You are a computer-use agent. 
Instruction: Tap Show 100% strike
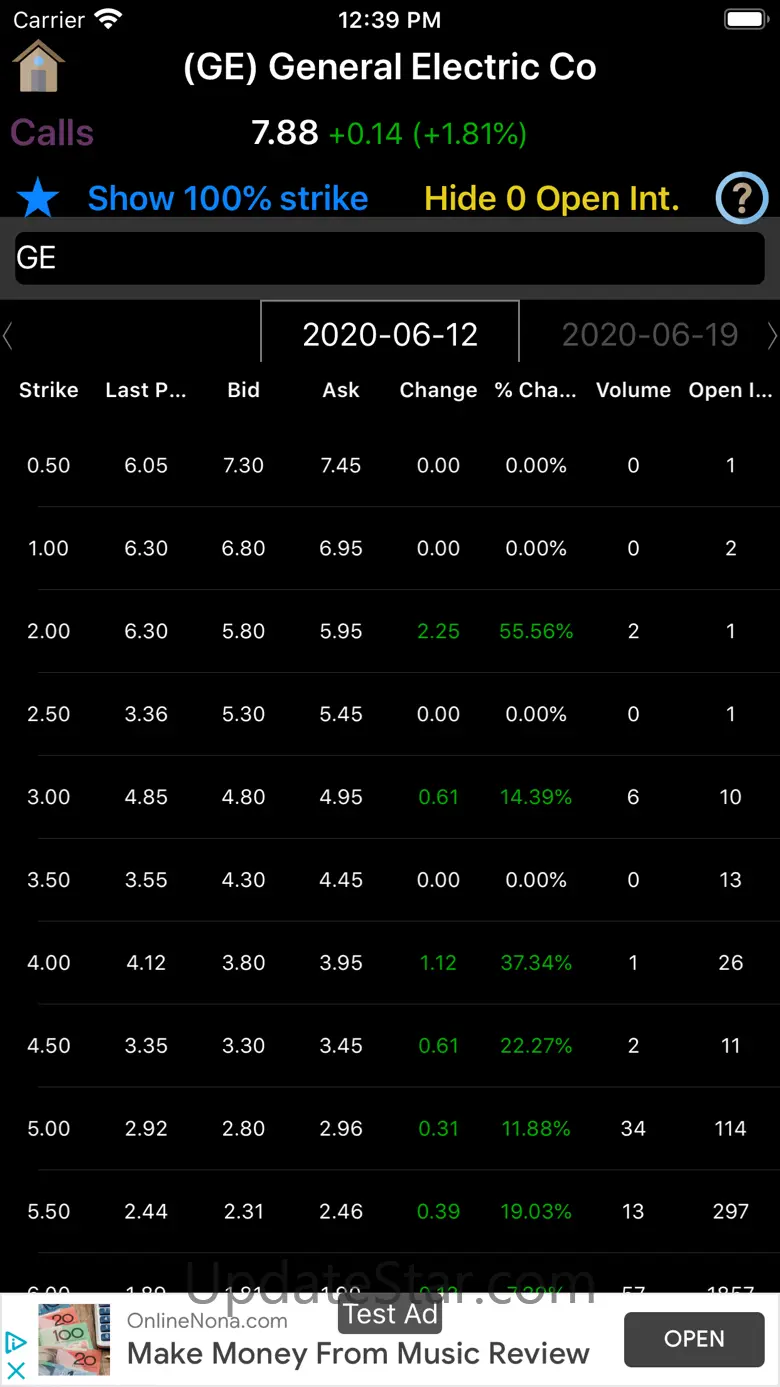(228, 198)
